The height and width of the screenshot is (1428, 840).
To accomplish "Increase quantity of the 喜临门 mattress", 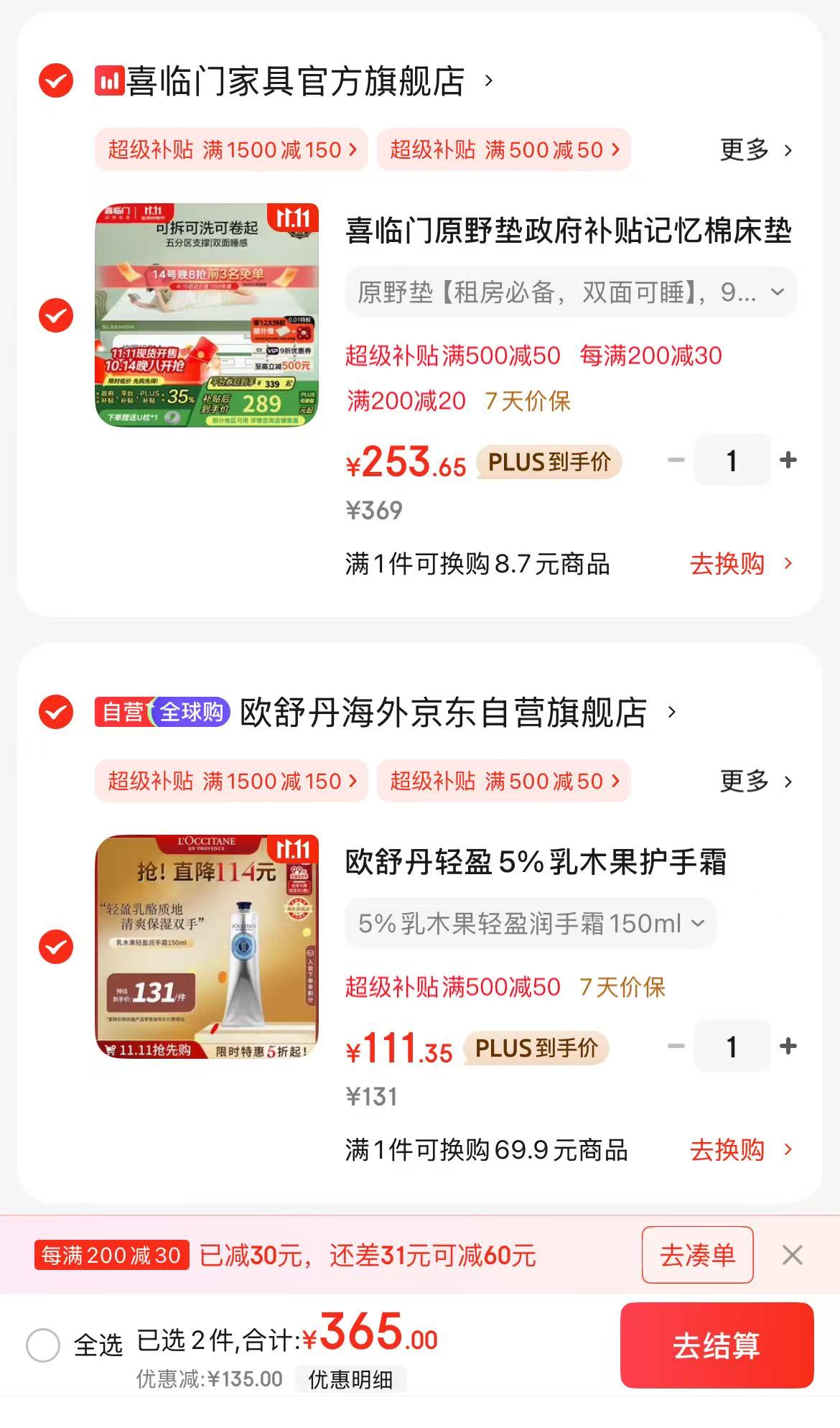I will (788, 460).
